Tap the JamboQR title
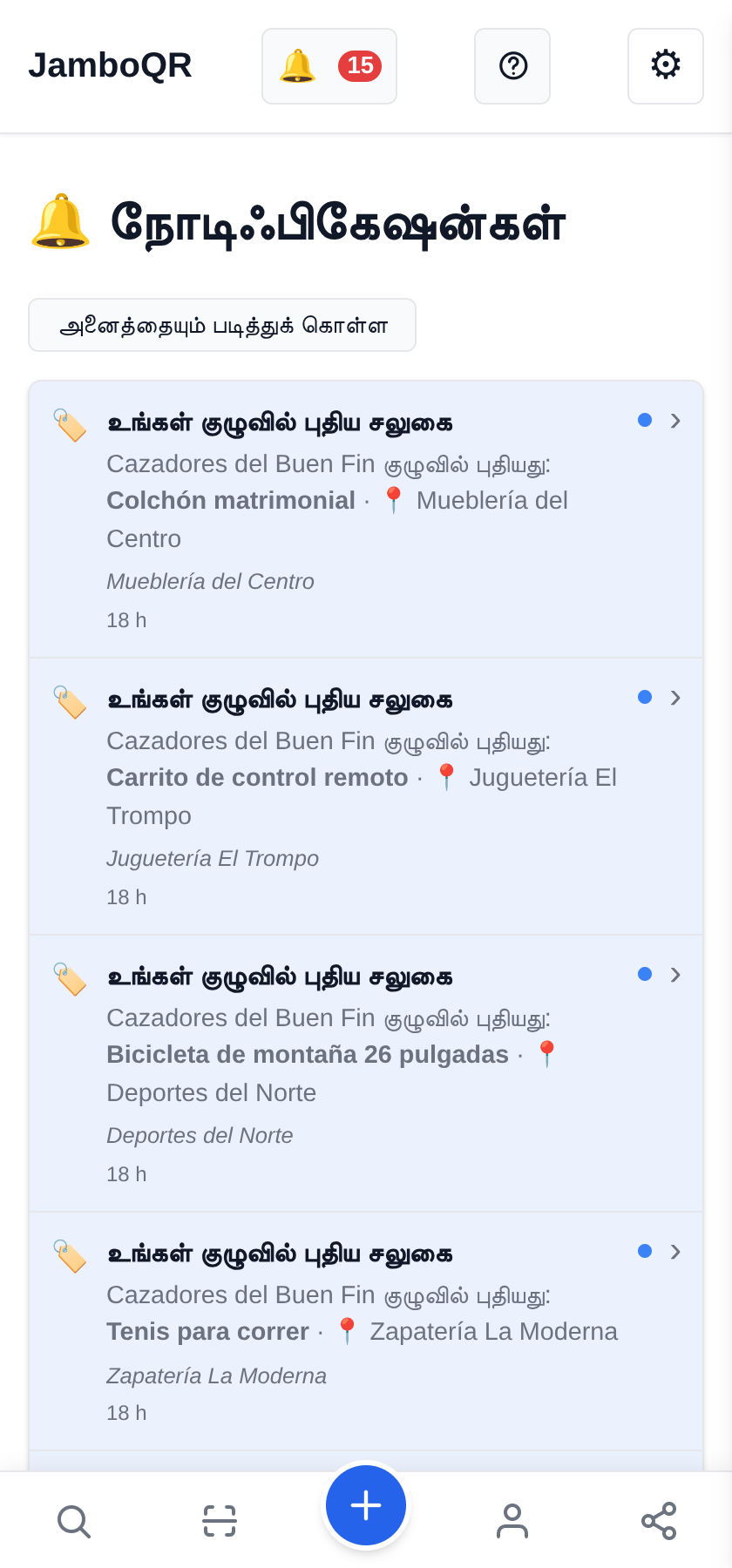The width and height of the screenshot is (732, 1568). [110, 65]
